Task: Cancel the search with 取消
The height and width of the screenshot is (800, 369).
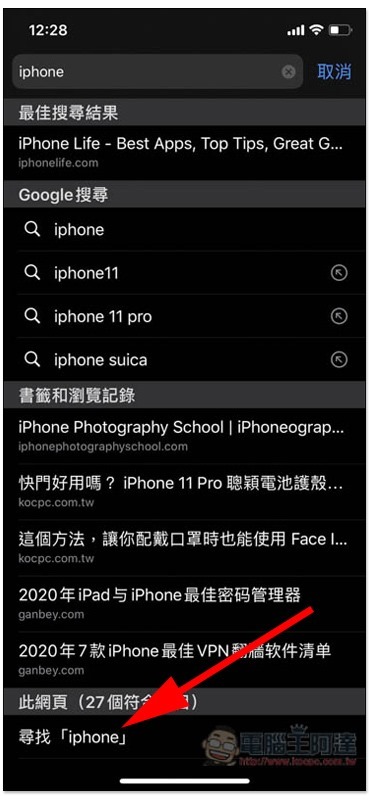Action: [334, 72]
